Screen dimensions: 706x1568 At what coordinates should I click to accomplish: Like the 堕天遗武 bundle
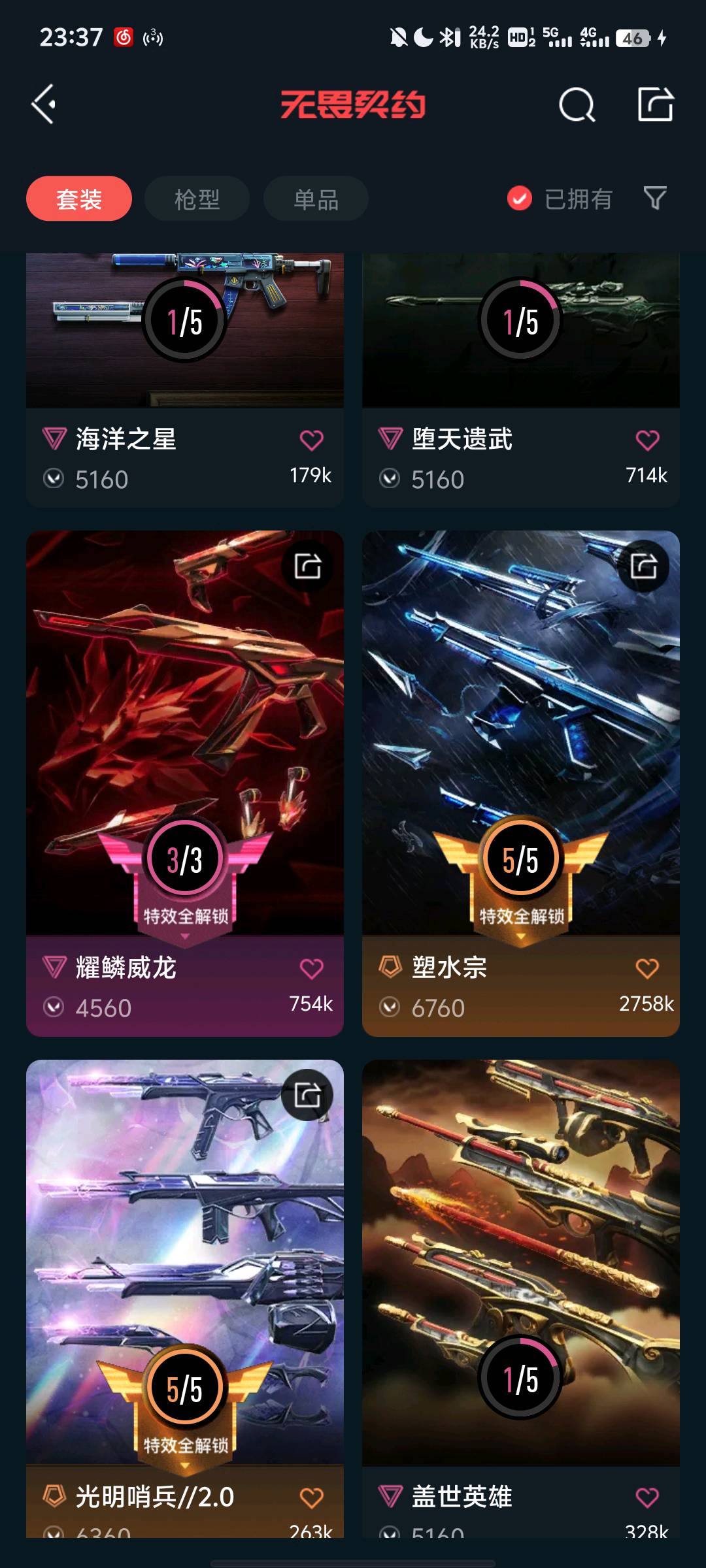coord(647,440)
